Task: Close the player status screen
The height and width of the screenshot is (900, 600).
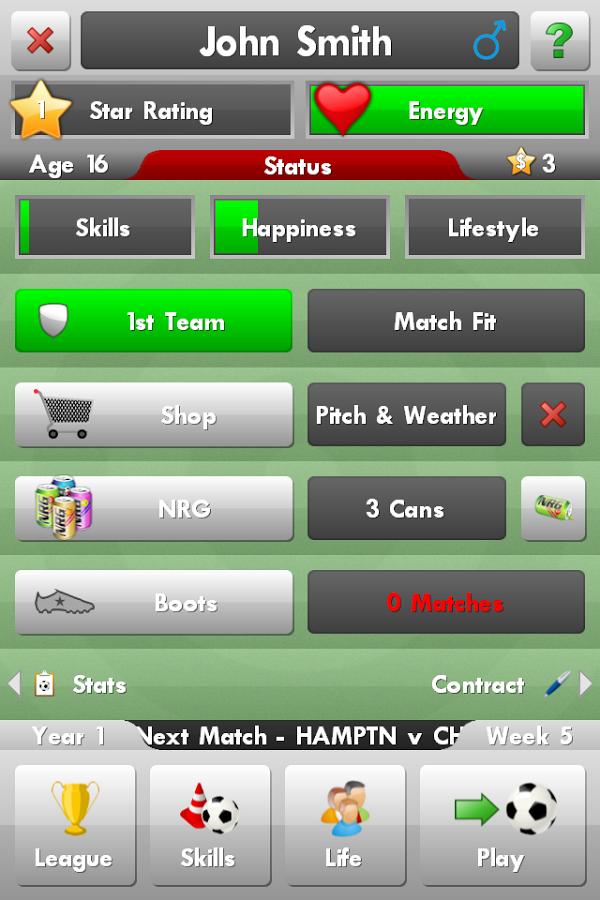Action: pyautogui.click(x=40, y=41)
